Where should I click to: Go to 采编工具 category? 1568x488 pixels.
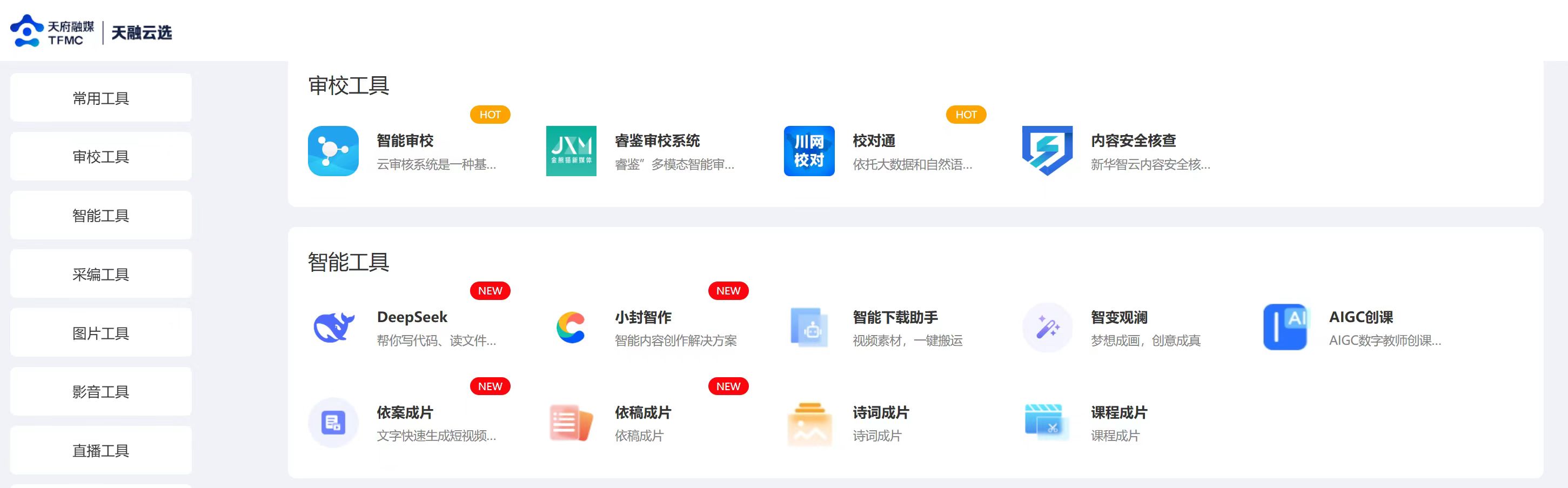[x=101, y=275]
